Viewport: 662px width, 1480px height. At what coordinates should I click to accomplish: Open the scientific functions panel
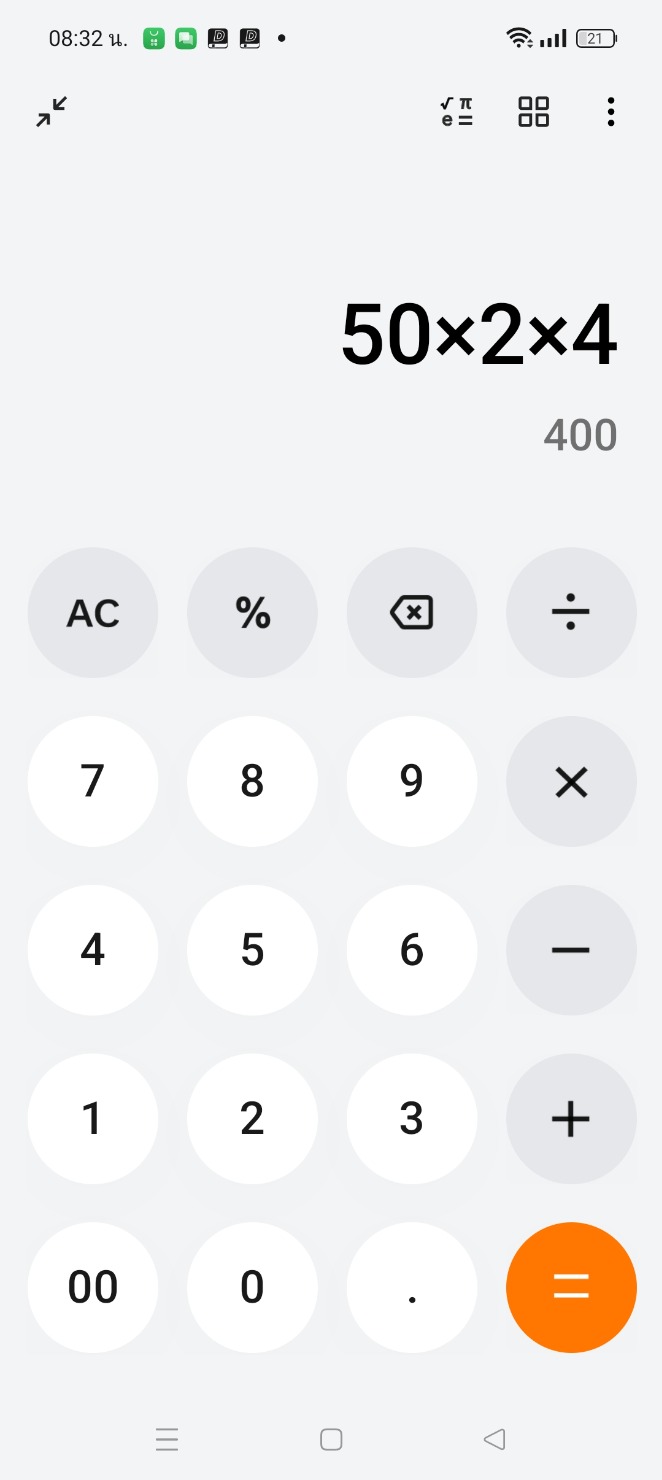pyautogui.click(x=457, y=111)
